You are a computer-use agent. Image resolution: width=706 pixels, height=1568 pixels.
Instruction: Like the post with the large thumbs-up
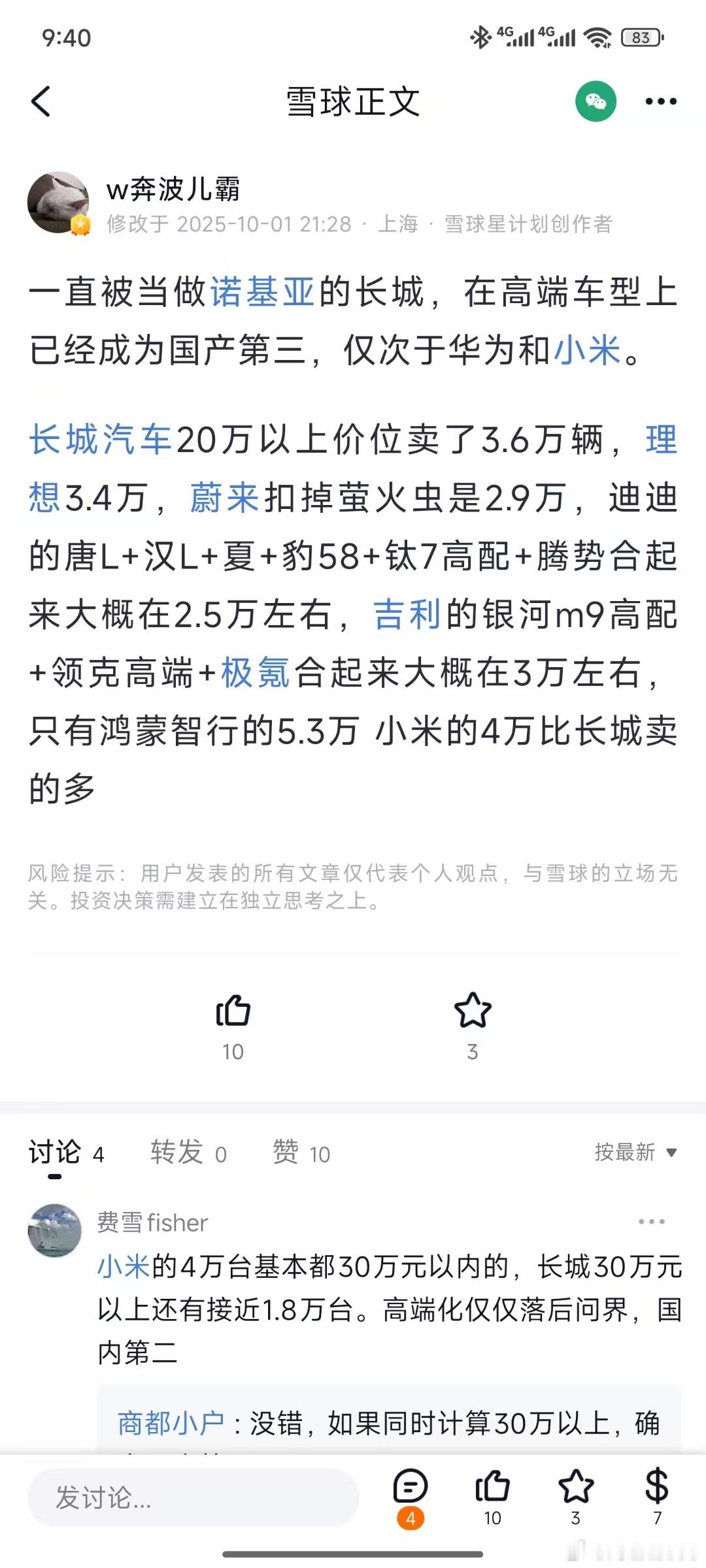pos(233,1011)
